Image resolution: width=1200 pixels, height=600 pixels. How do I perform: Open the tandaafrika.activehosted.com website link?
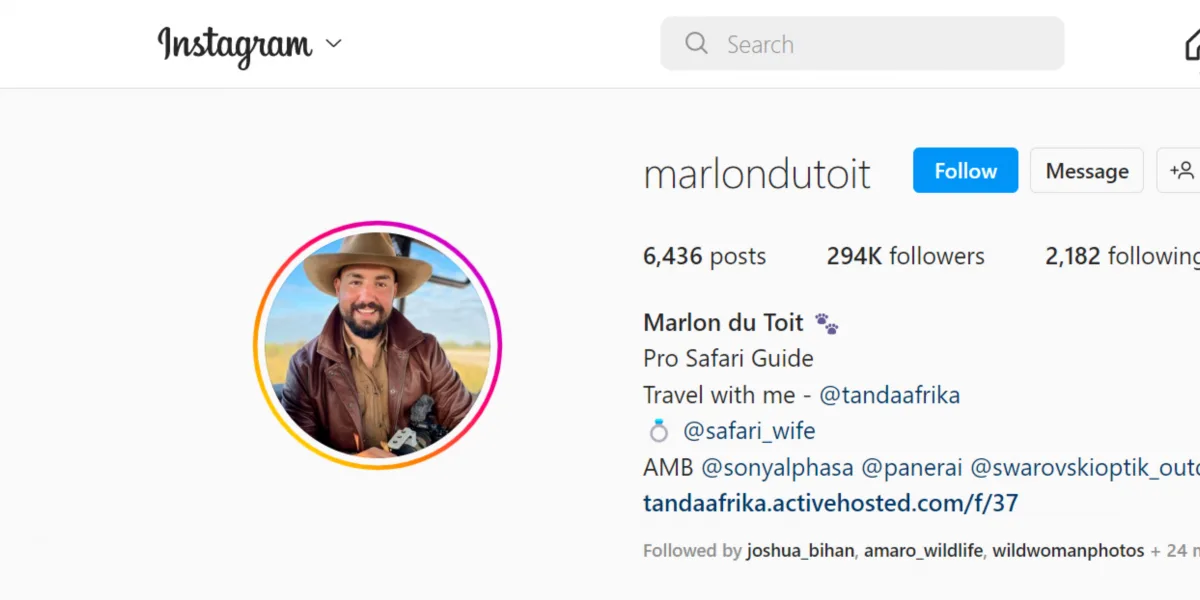pyautogui.click(x=830, y=503)
